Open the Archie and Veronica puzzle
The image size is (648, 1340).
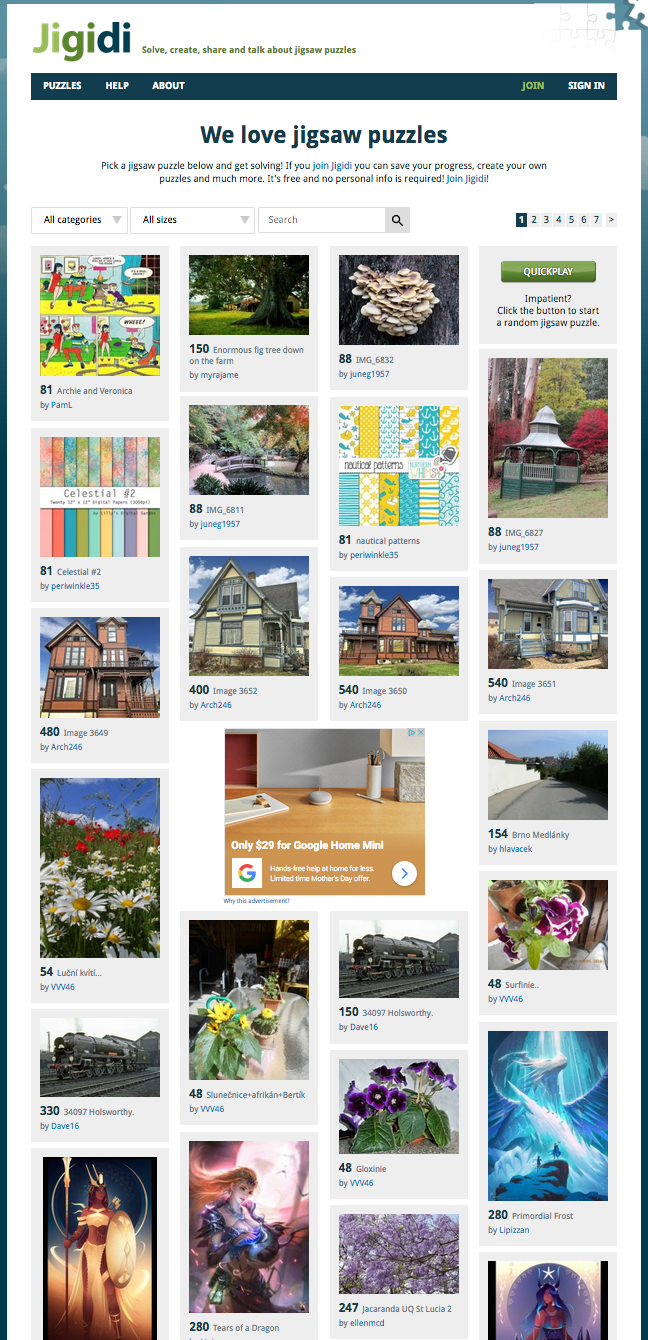click(x=99, y=315)
